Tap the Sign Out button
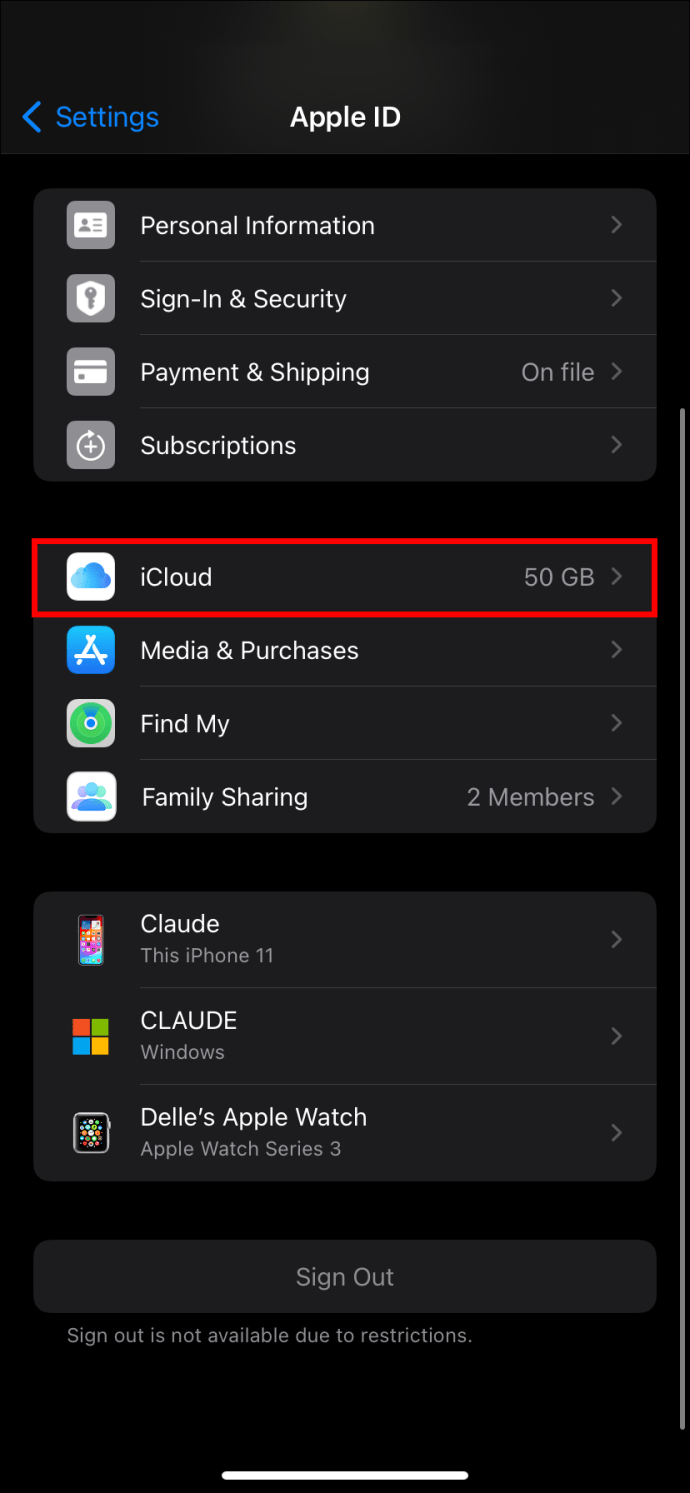The width and height of the screenshot is (690, 1493). 345,1277
